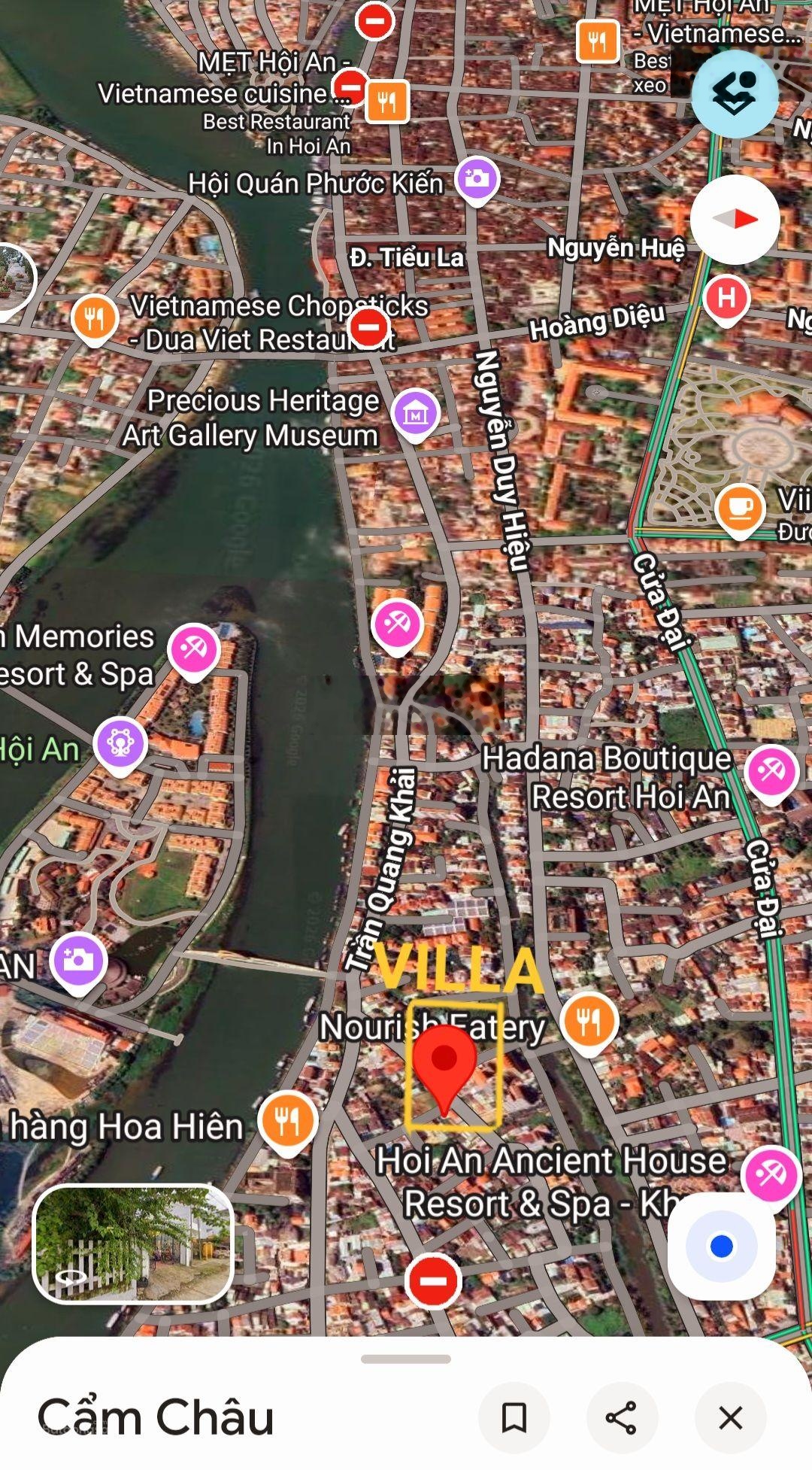Center map on my location
The height and width of the screenshot is (1470, 812).
[x=721, y=1247]
